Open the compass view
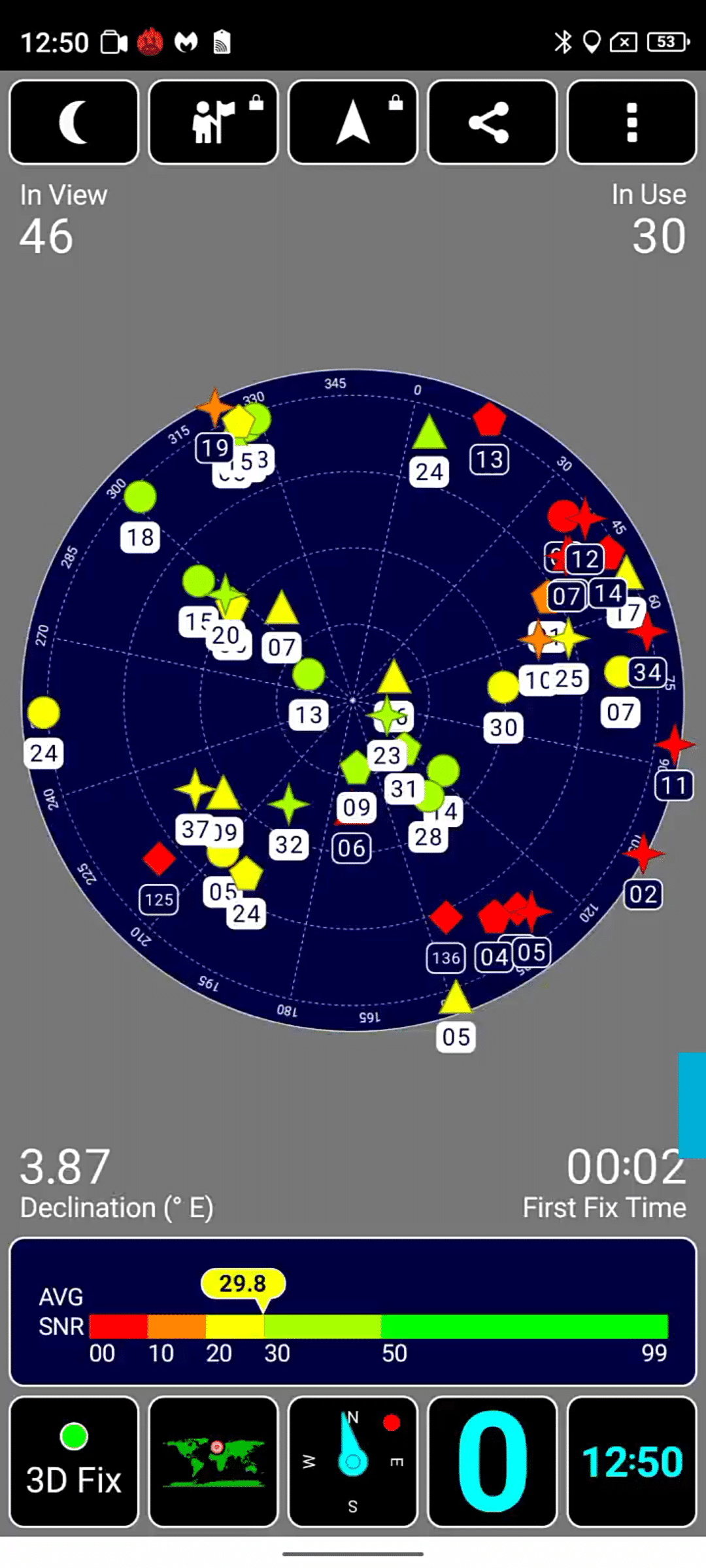The width and height of the screenshot is (706, 1568). (353, 1462)
